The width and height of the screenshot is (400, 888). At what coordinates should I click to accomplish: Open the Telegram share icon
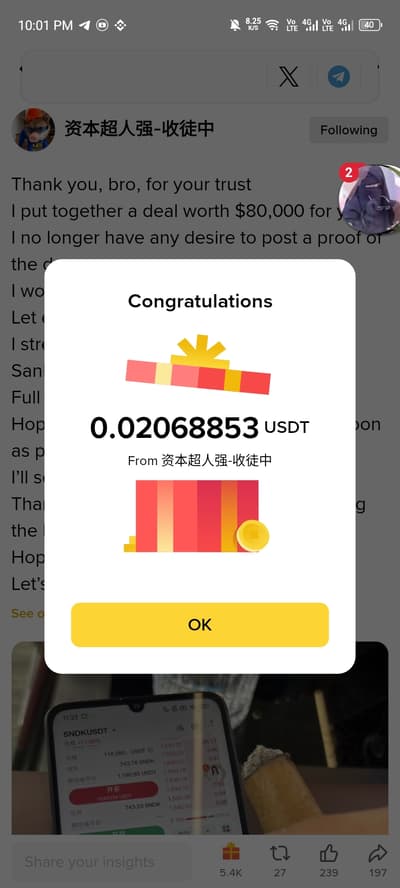coord(339,76)
